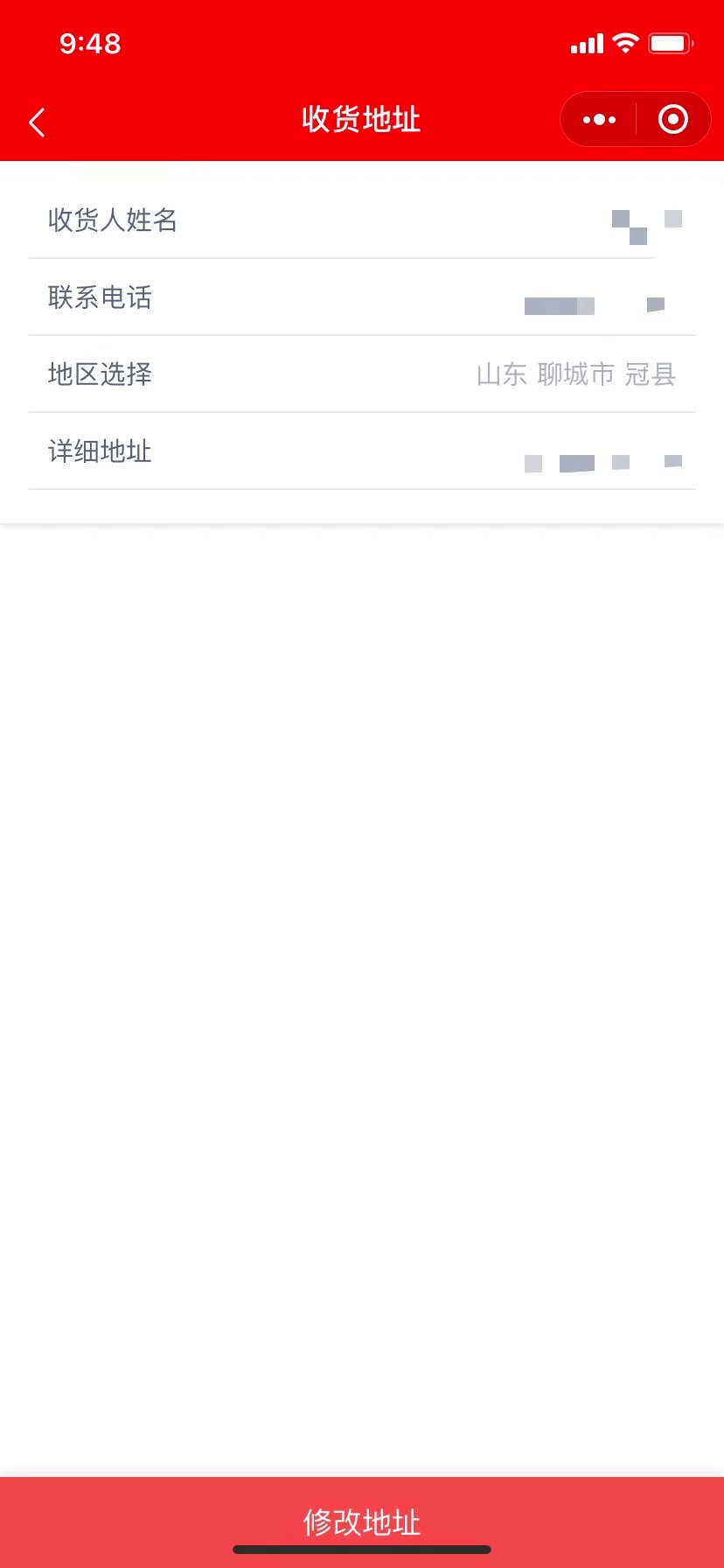724x1568 pixels.
Task: Edit the 详细地址 field
Action: (525, 452)
